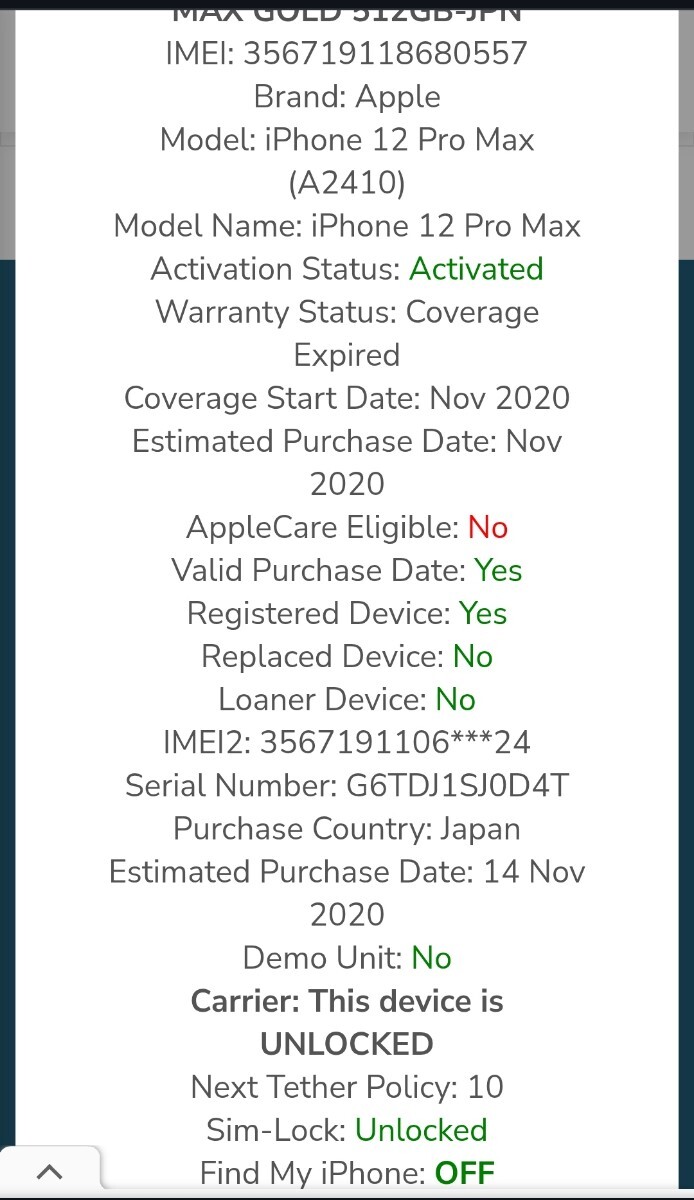Viewport: 694px width, 1200px height.
Task: Tap the up-chevron tab at the bottom
Action: tap(49, 1171)
